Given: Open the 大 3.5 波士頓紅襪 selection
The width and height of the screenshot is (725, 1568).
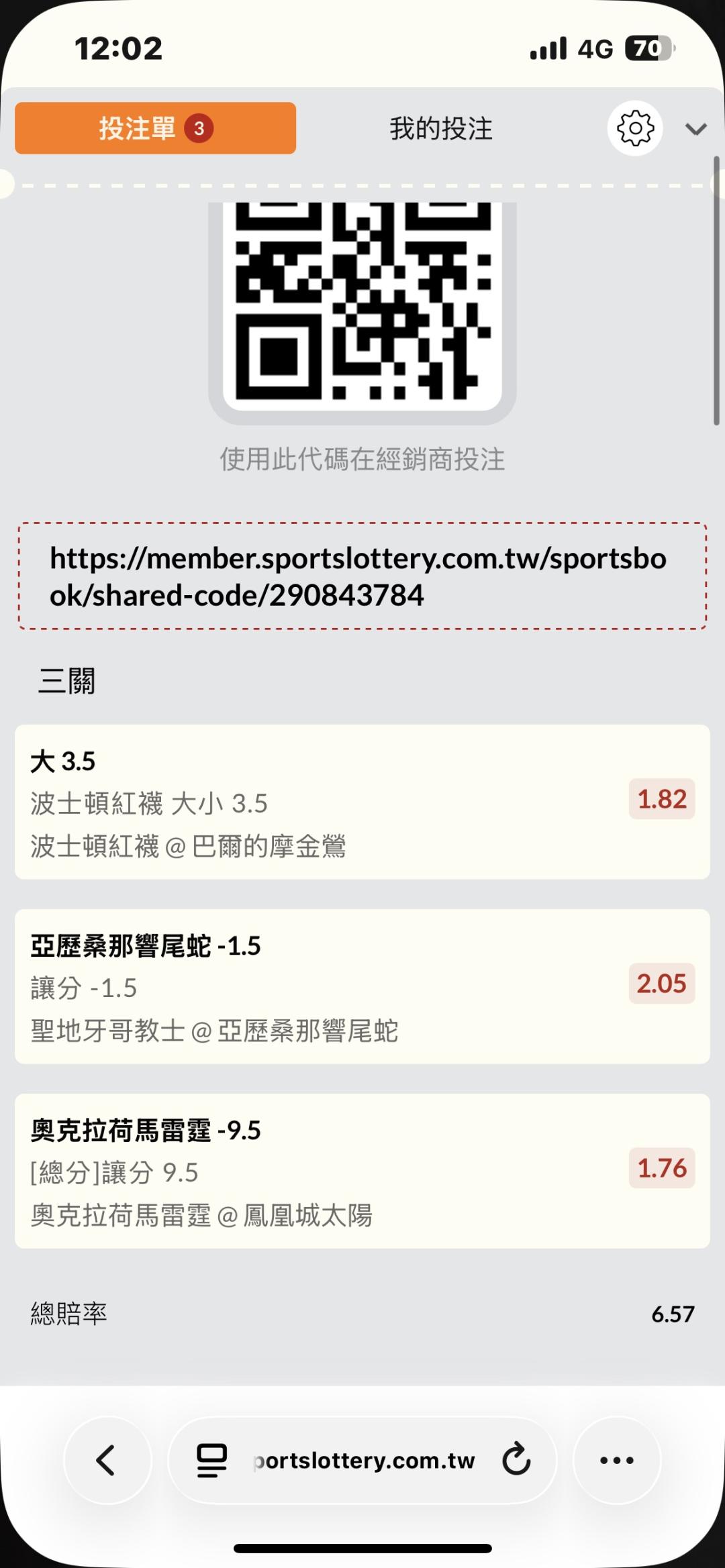Looking at the screenshot, I should click(x=322, y=802).
